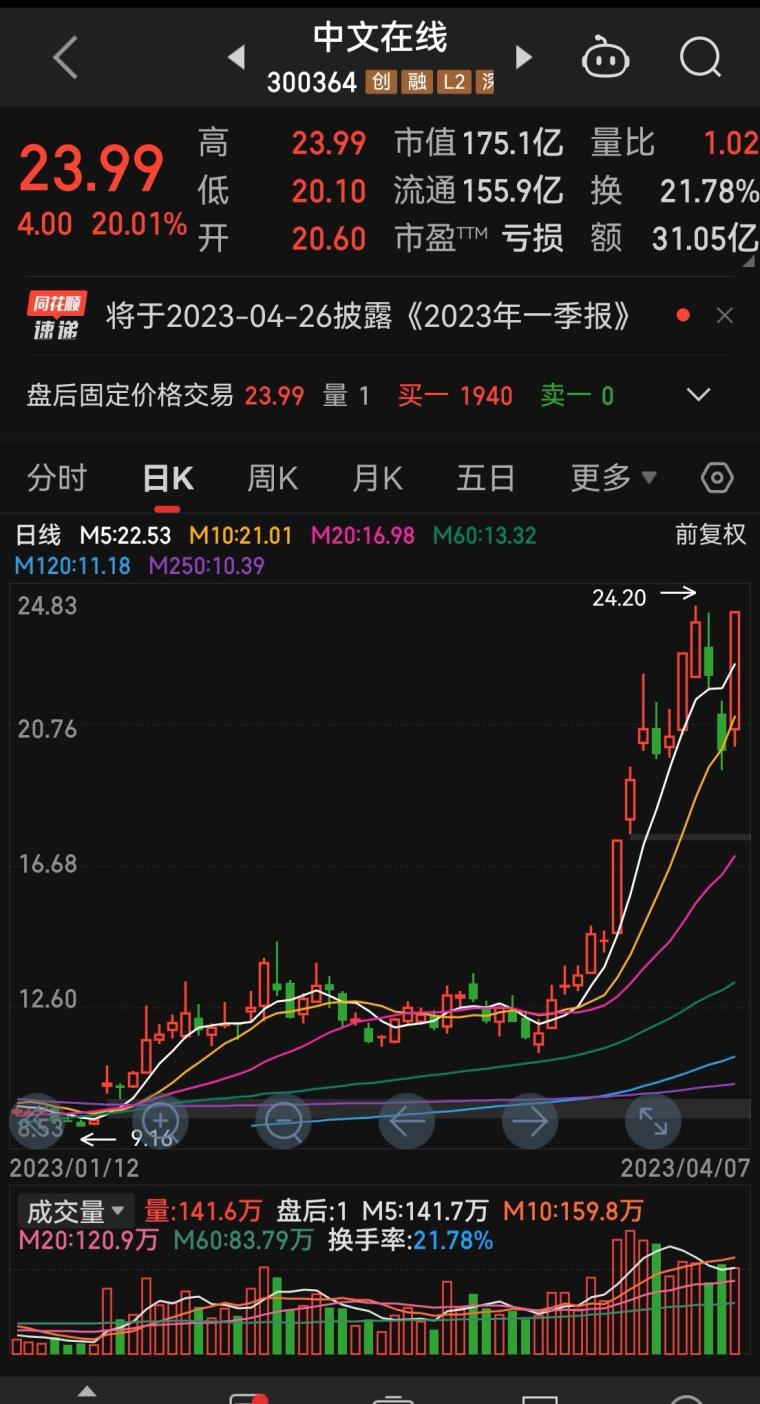Go back to the previous screen
Image resolution: width=760 pixels, height=1404 pixels.
(x=66, y=58)
